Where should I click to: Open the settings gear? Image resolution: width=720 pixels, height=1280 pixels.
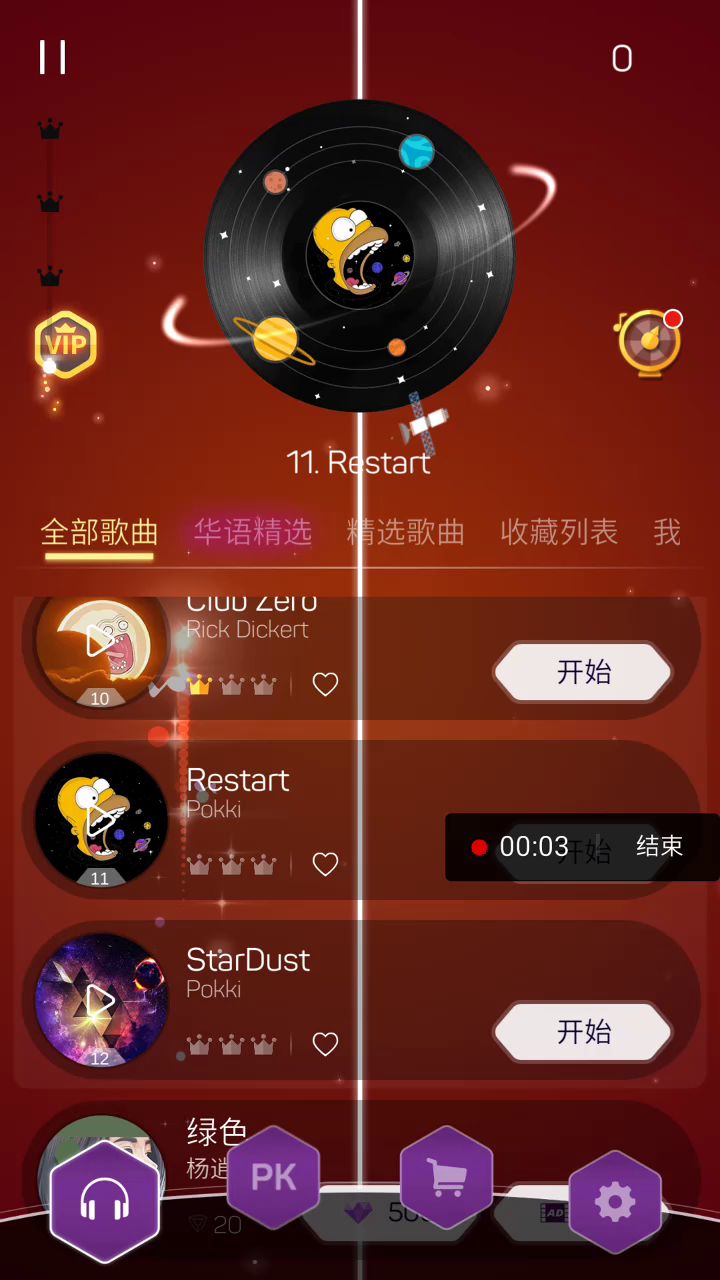click(614, 1201)
